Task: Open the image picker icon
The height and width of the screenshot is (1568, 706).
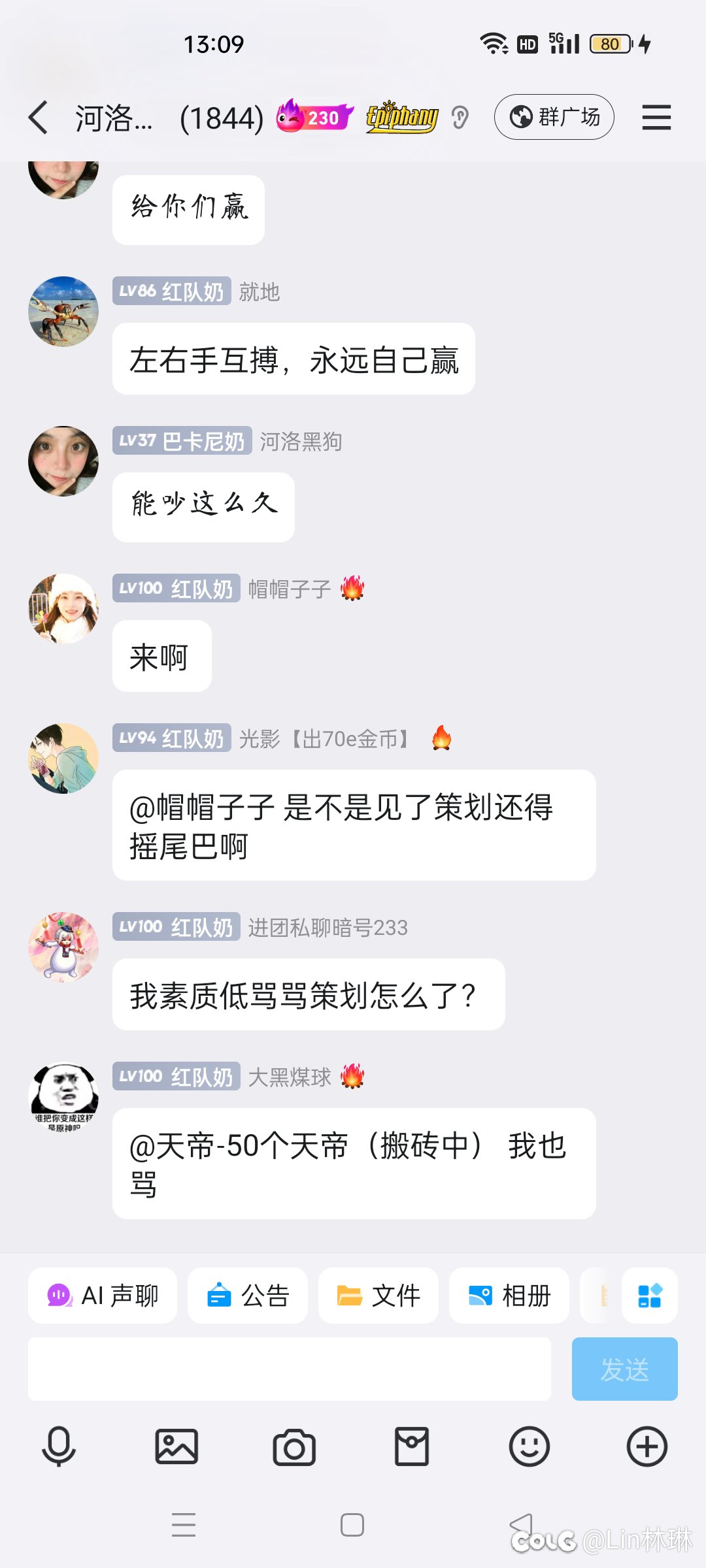Action: pos(176,1446)
